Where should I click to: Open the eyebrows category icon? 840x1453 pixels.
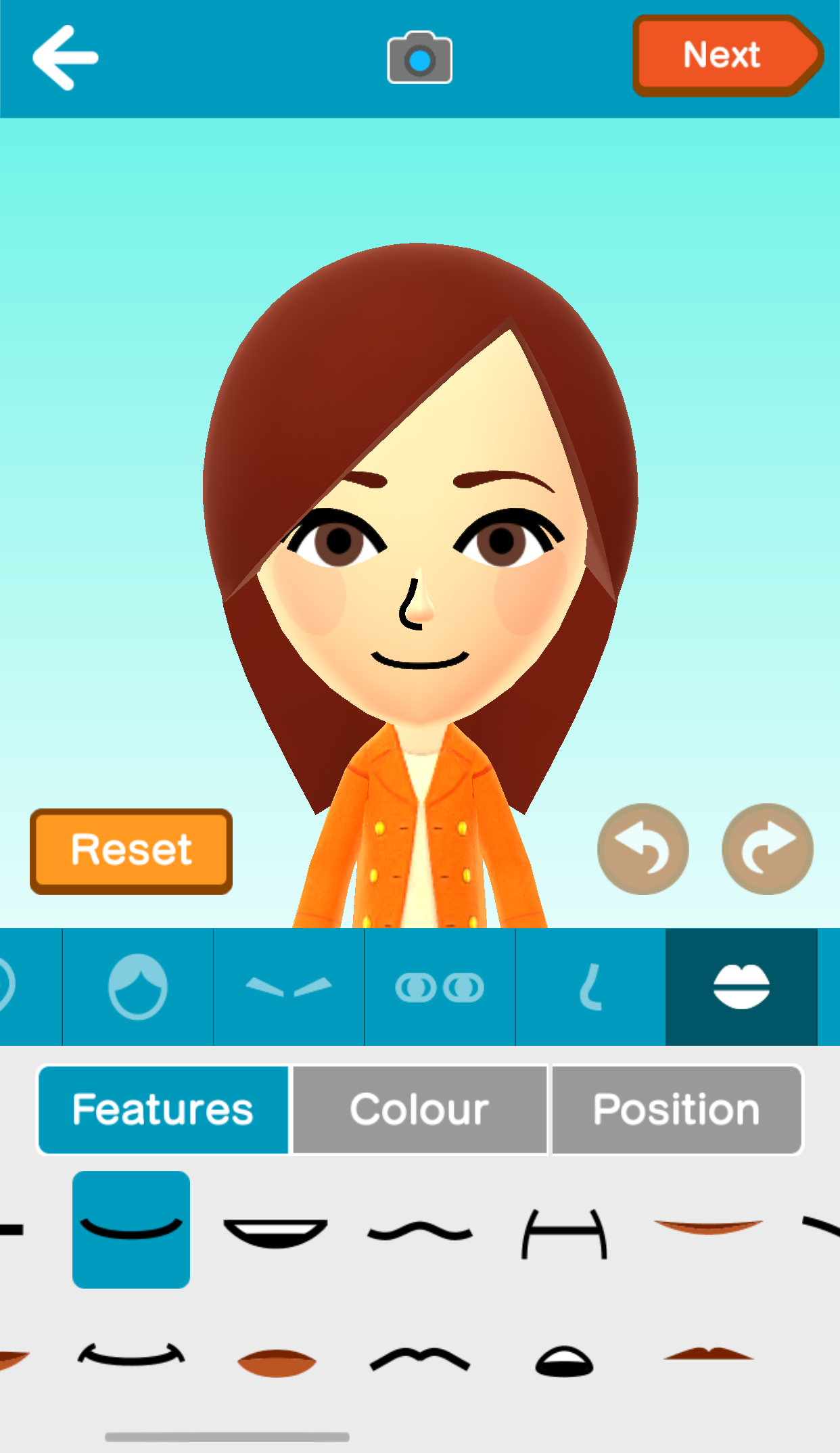tap(289, 986)
